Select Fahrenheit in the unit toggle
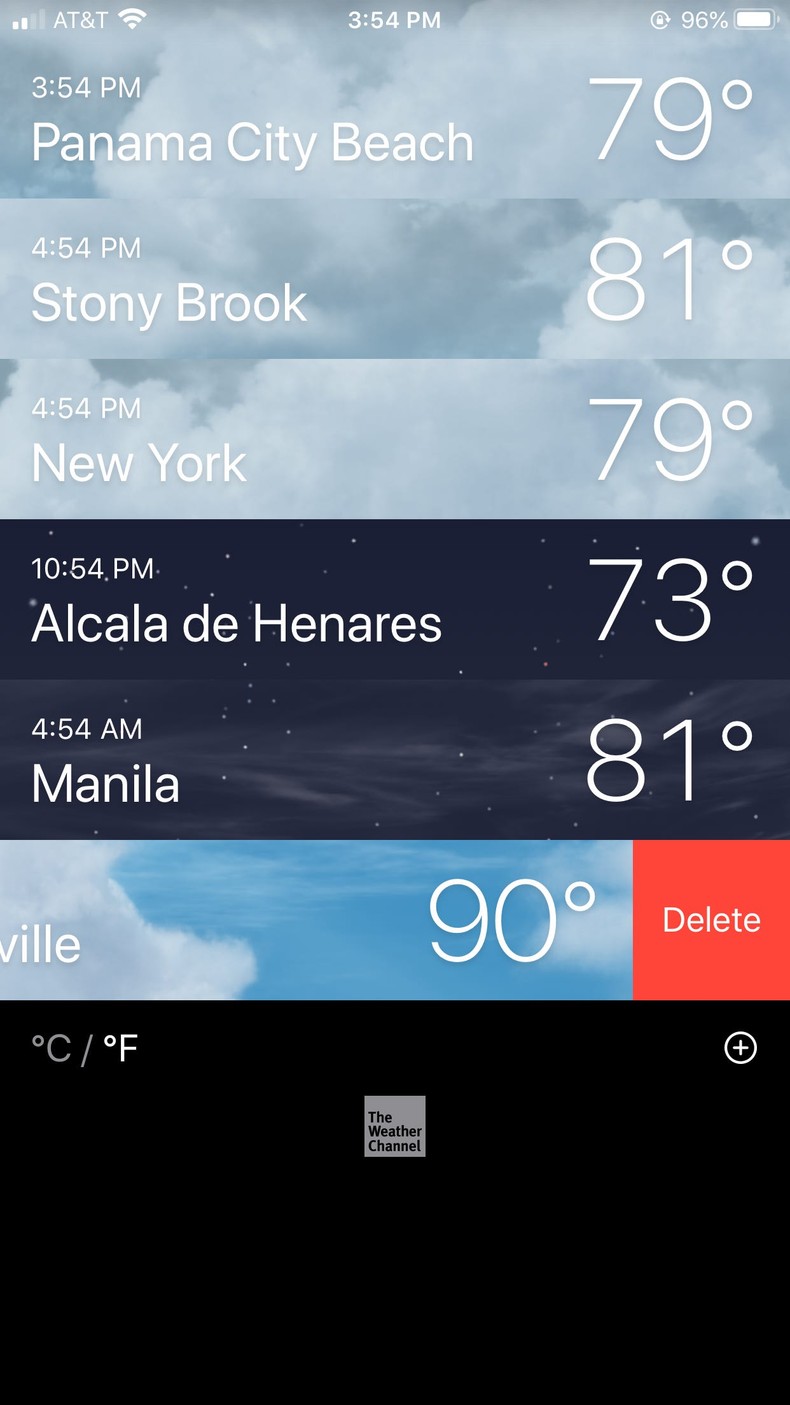 (x=120, y=1048)
